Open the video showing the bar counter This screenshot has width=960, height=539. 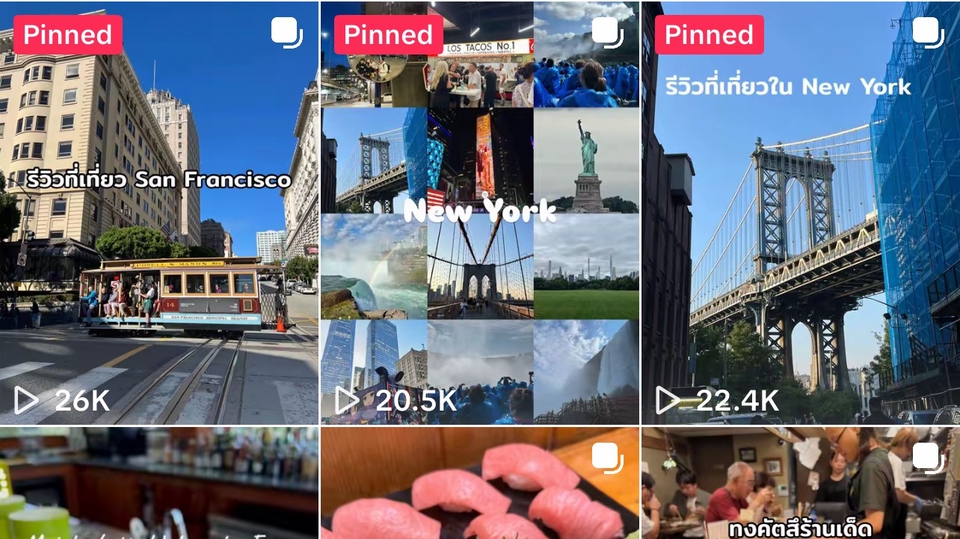pyautogui.click(x=159, y=485)
